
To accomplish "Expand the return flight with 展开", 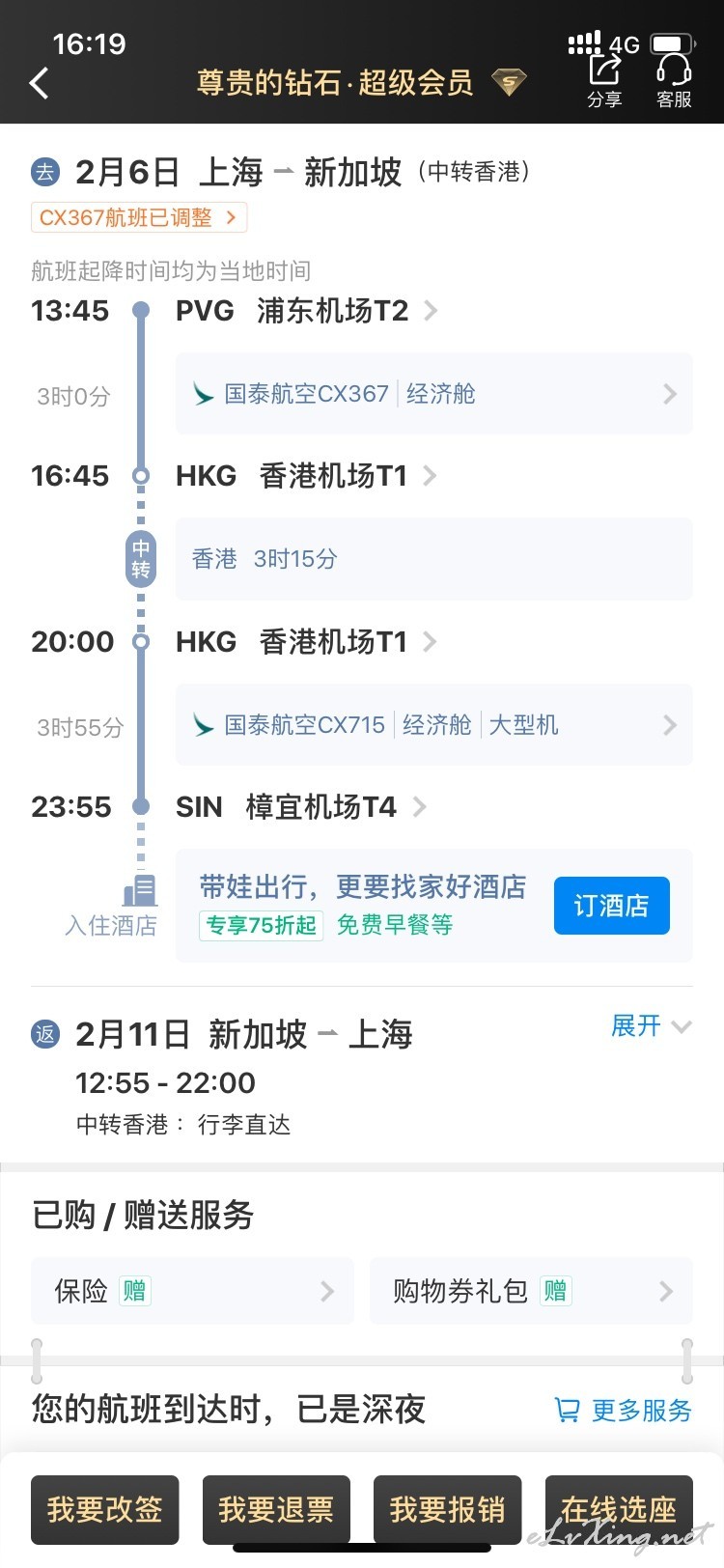I will (651, 1025).
